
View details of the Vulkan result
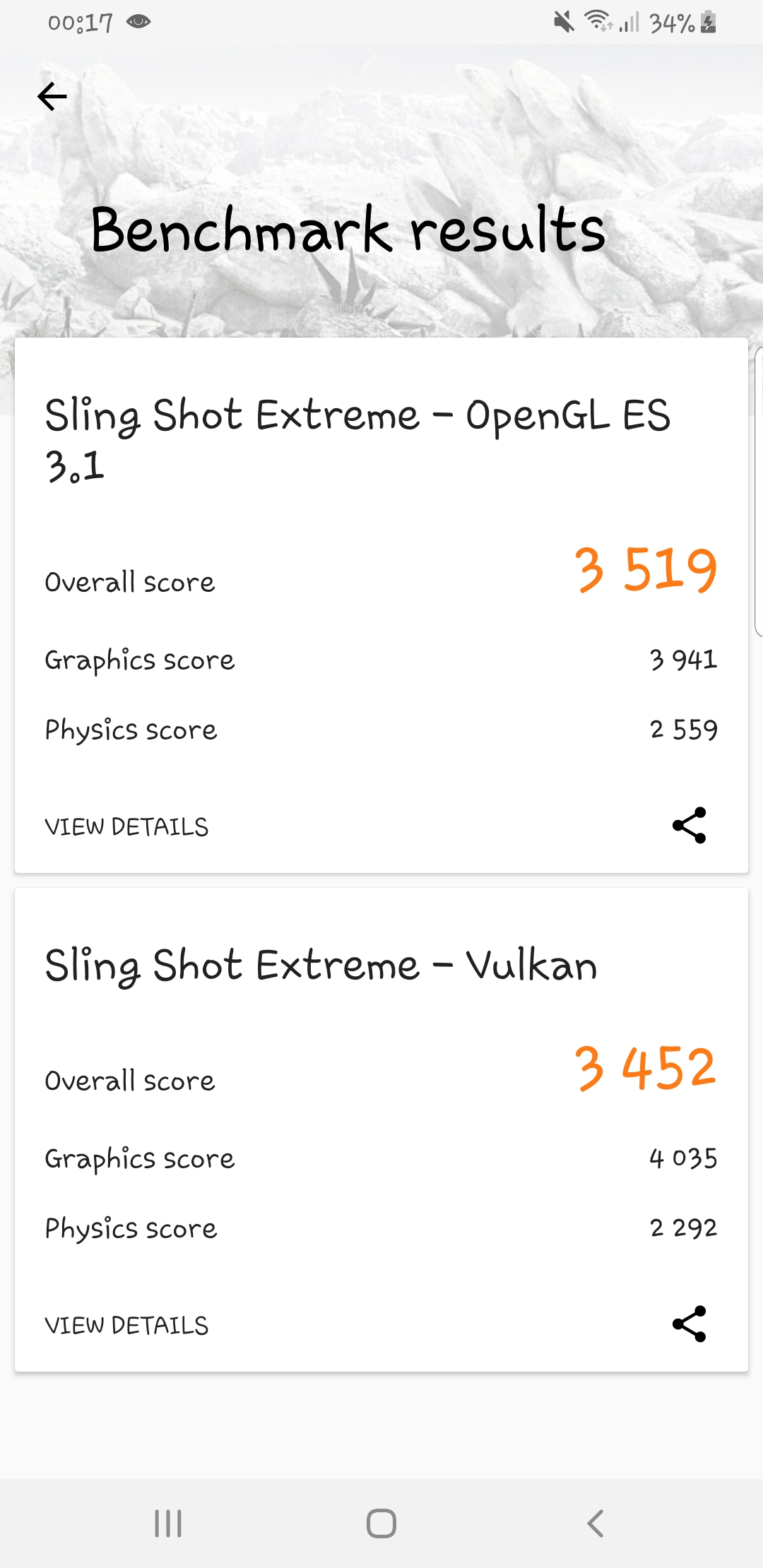pos(126,1325)
